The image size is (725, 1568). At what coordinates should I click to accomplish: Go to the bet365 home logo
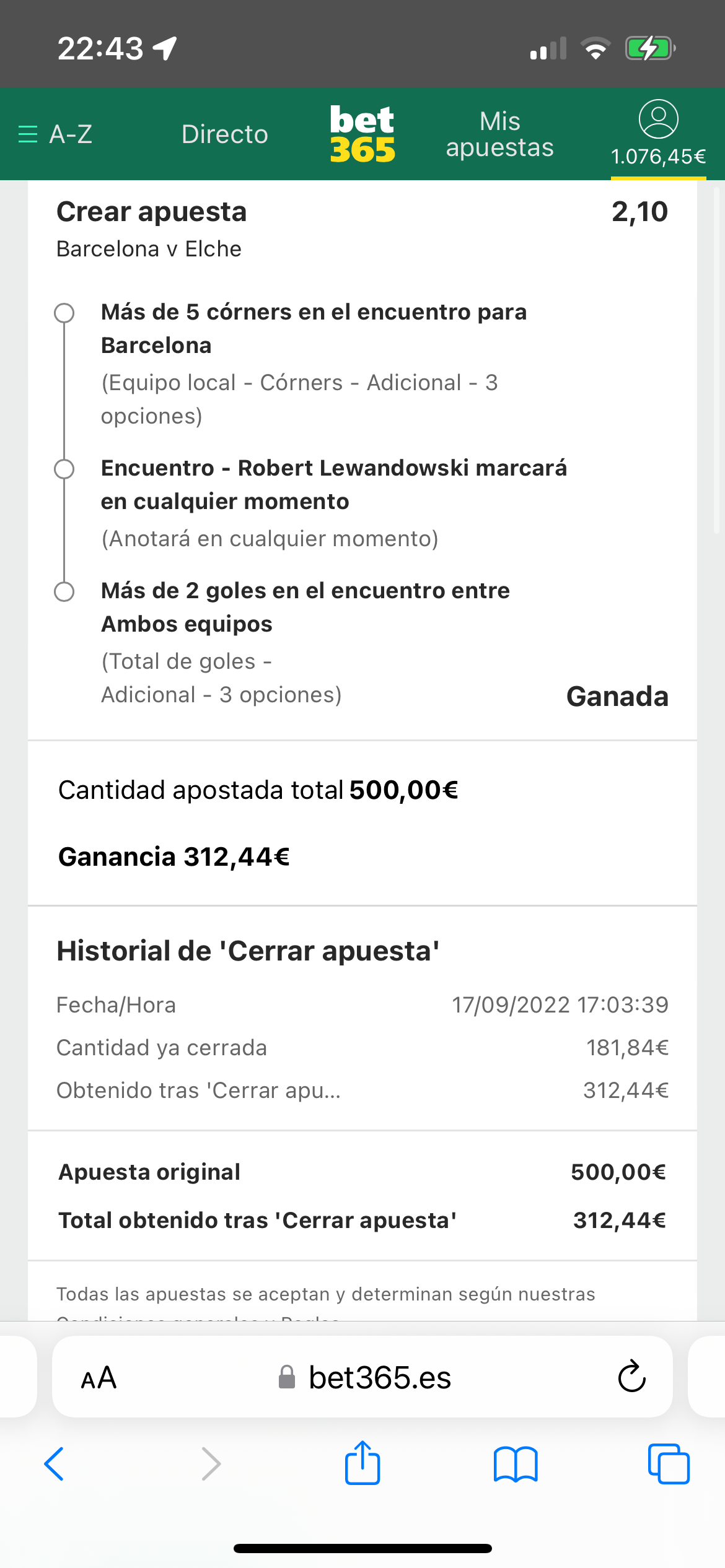362,134
